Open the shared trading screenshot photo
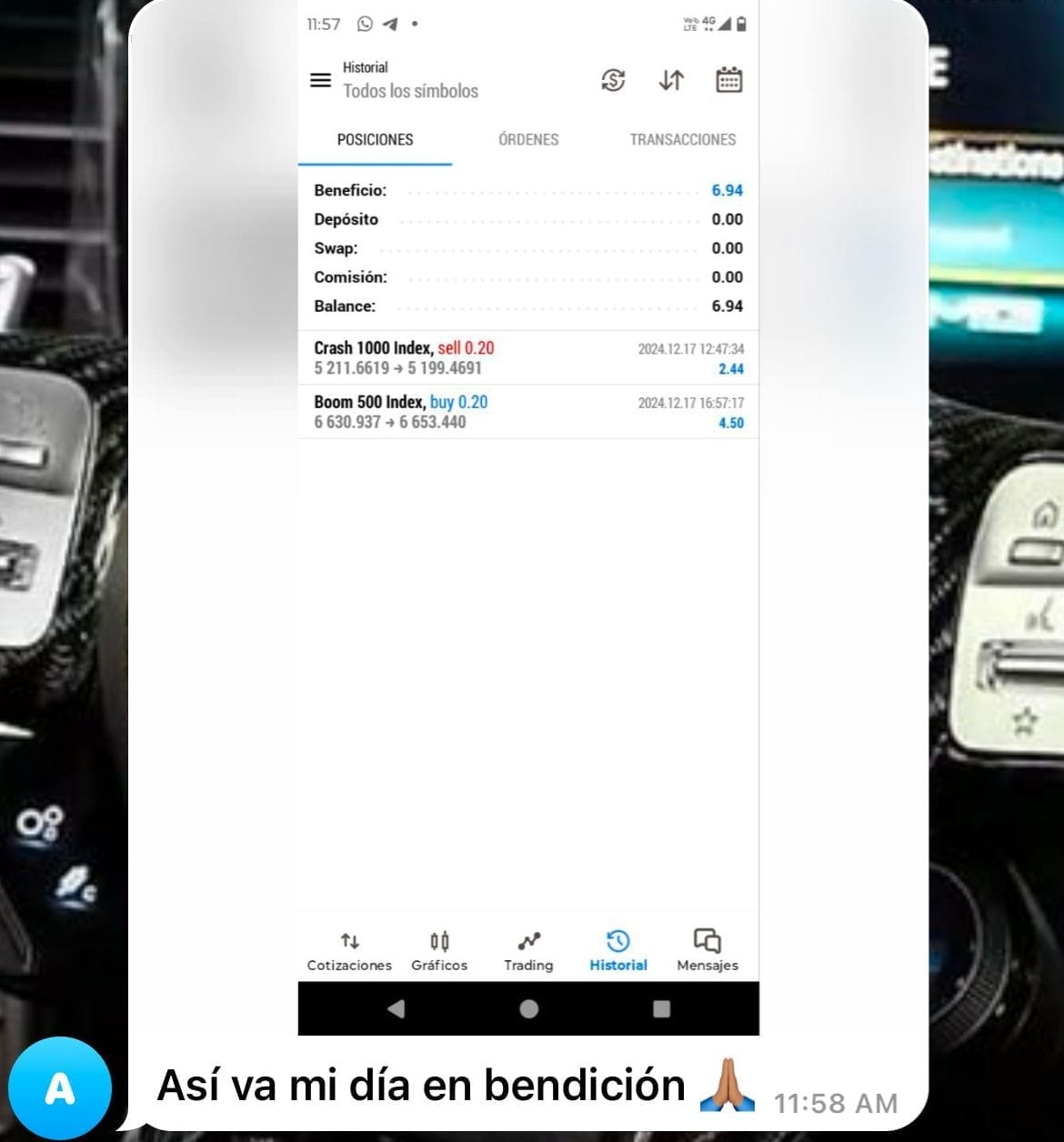 tap(527, 518)
